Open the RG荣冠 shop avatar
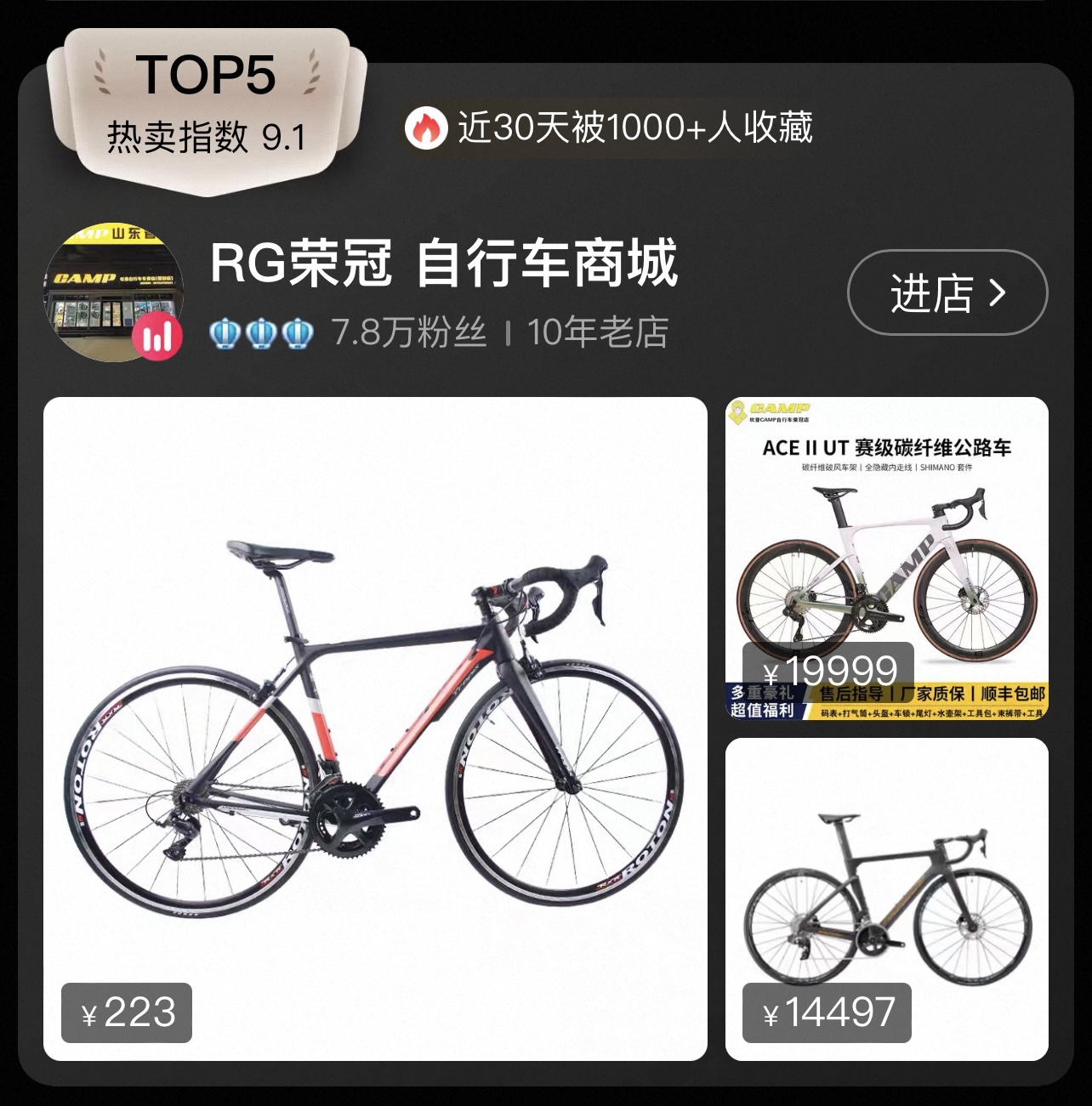Screen dimensions: 1092x1106 tap(113, 293)
